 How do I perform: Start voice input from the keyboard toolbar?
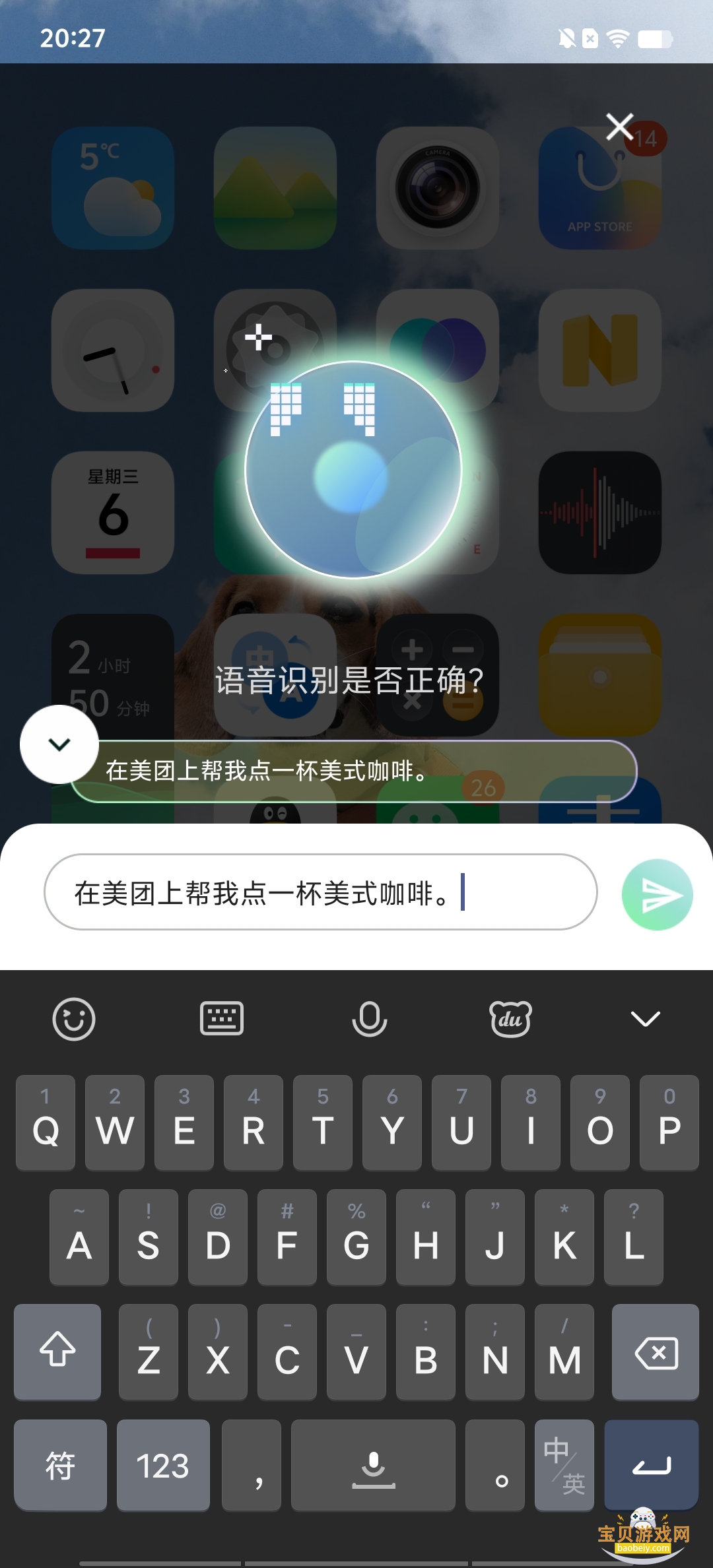[370, 1019]
